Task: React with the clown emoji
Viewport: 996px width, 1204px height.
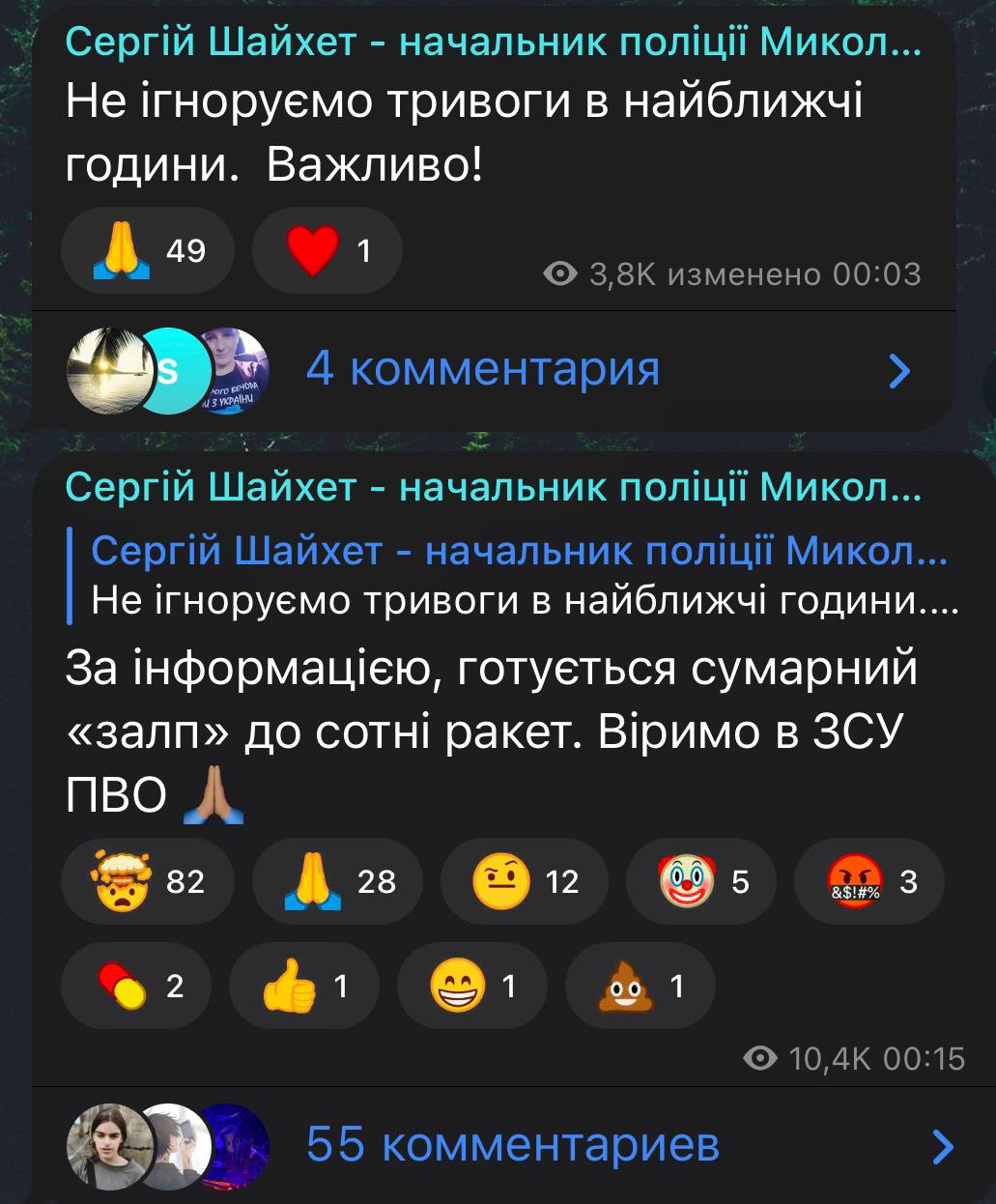Action: (x=700, y=881)
